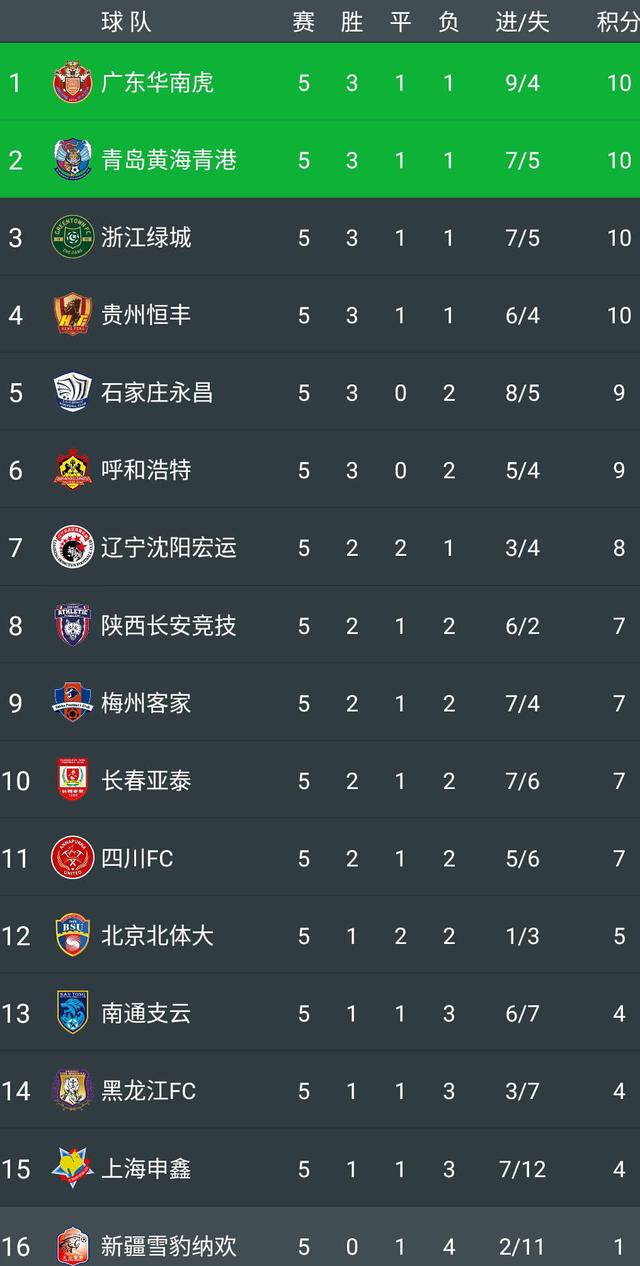Open 辽宁沈阳宏运 in the table
Viewport: 640px width, 1266px height.
pyautogui.click(x=320, y=547)
